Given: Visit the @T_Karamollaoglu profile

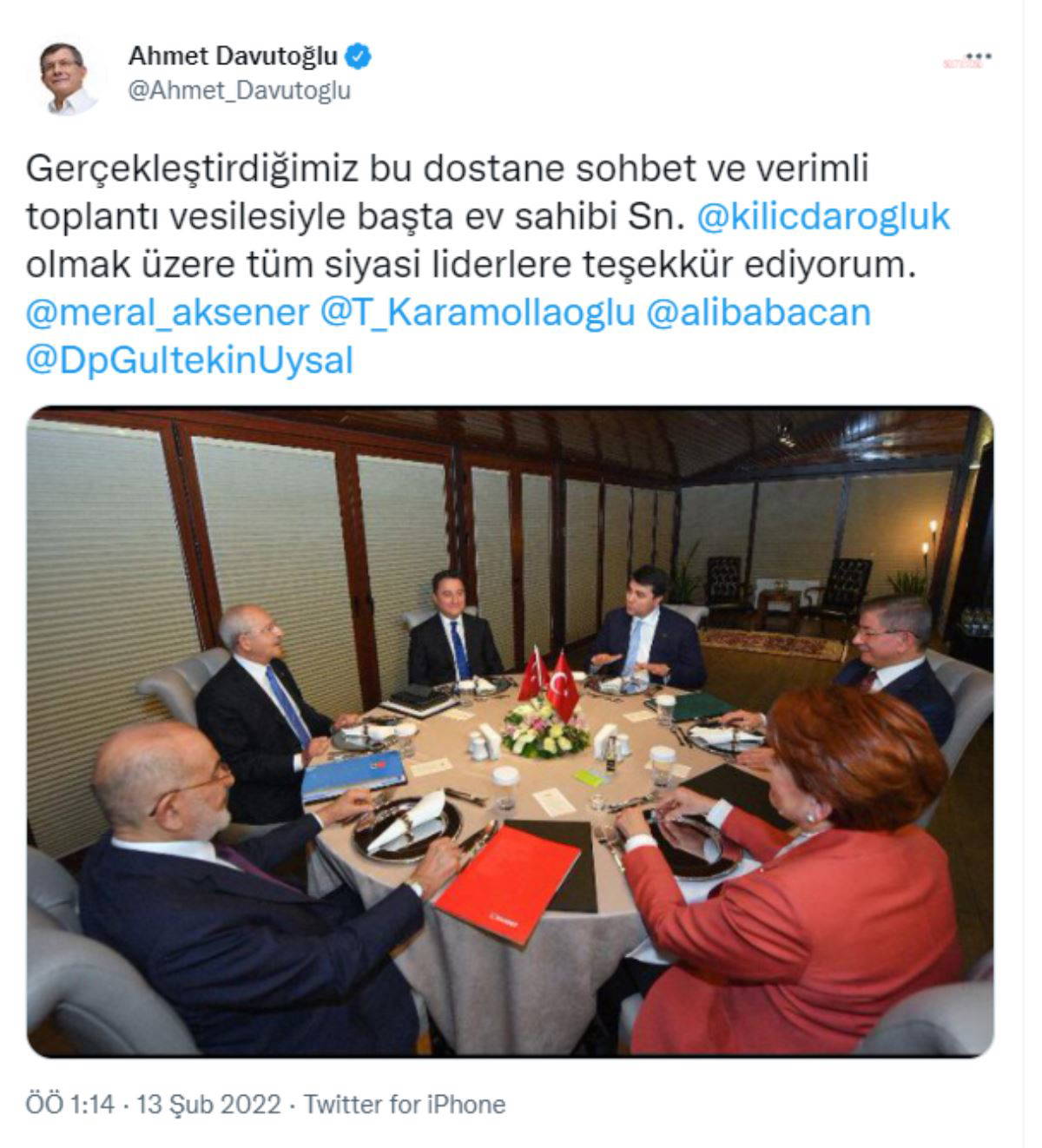Looking at the screenshot, I should pos(478,312).
